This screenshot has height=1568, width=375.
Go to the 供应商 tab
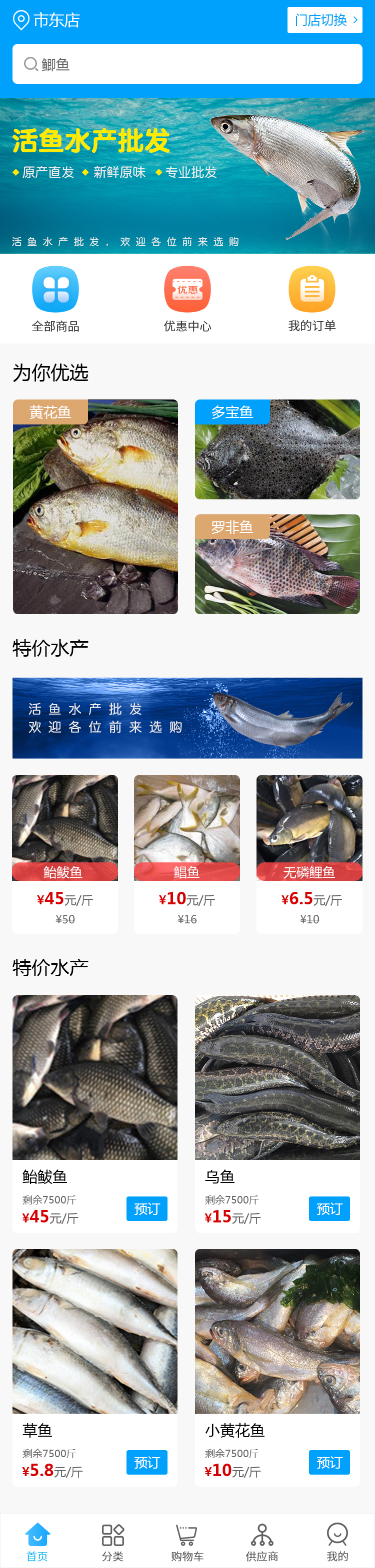click(262, 1542)
